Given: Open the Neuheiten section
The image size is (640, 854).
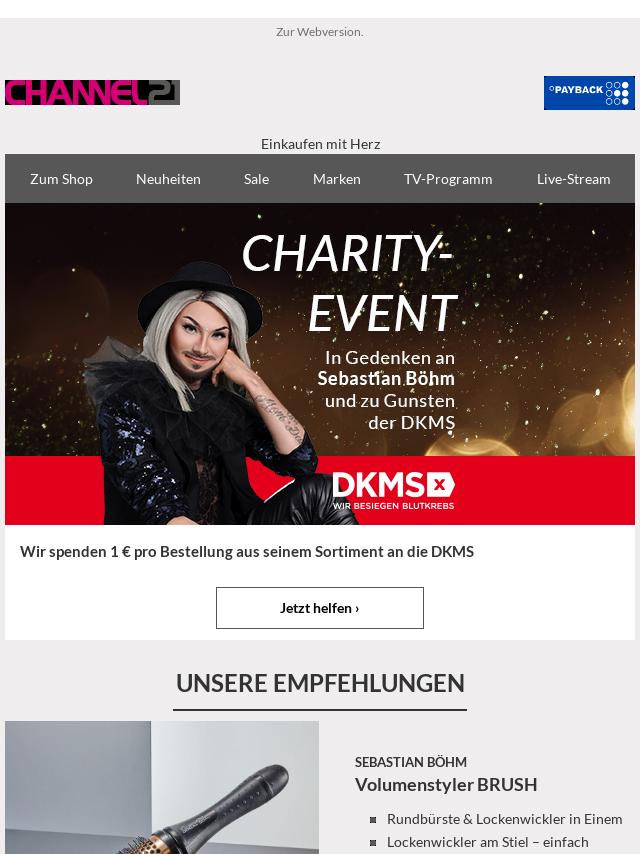Looking at the screenshot, I should pos(168,179).
